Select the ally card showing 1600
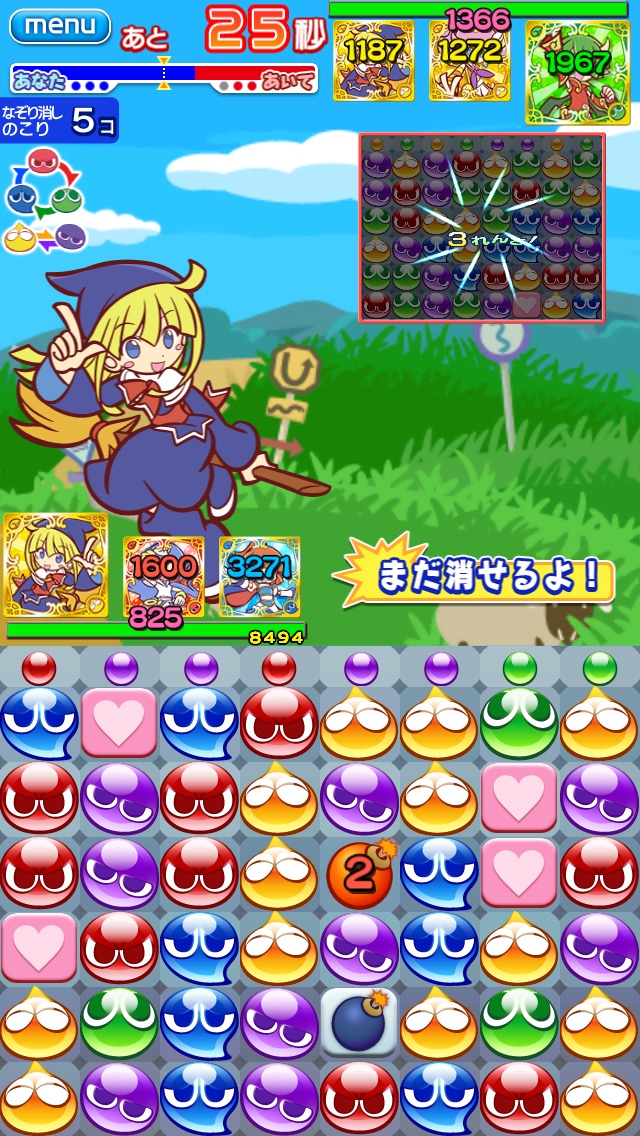The width and height of the screenshot is (640, 1136). point(164,577)
